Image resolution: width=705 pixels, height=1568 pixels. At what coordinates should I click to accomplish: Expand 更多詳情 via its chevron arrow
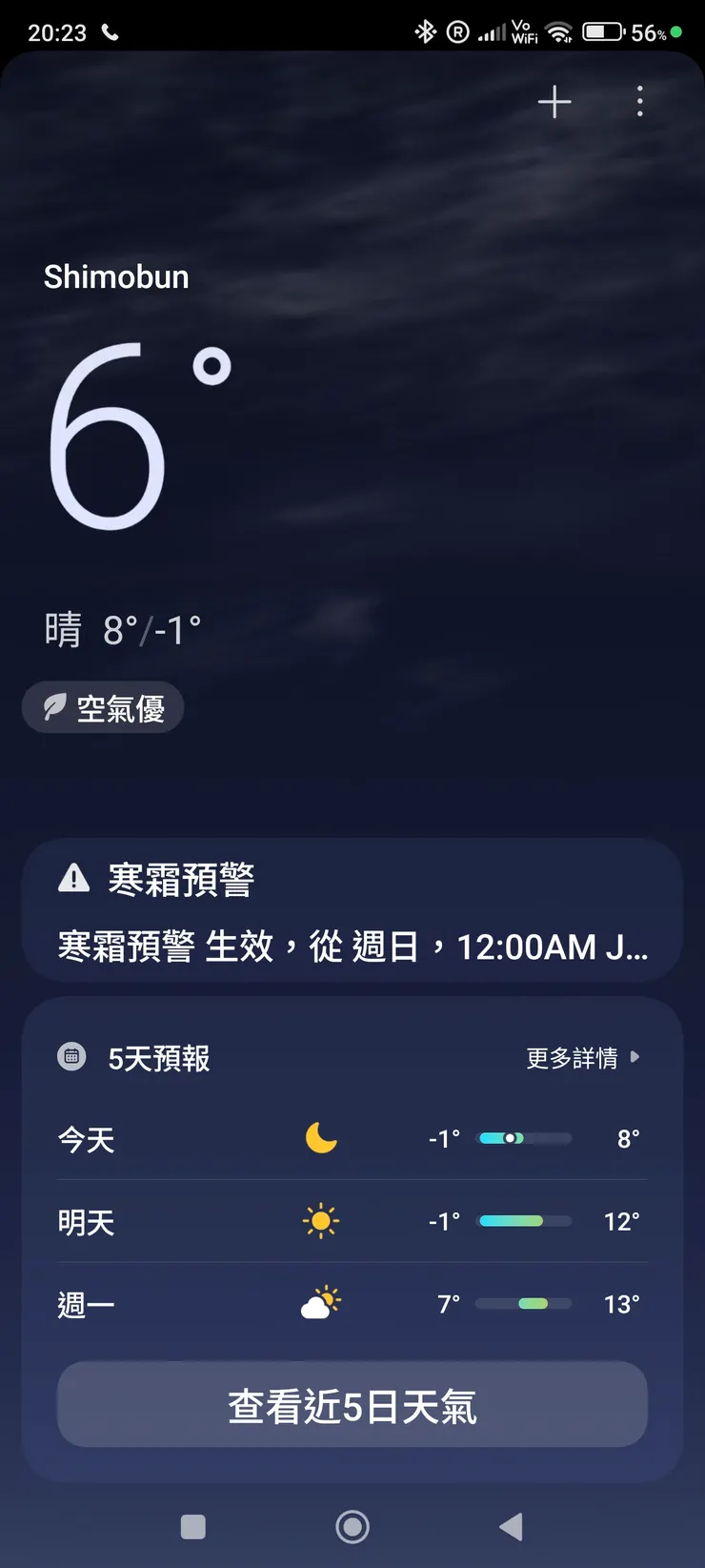tap(635, 1058)
